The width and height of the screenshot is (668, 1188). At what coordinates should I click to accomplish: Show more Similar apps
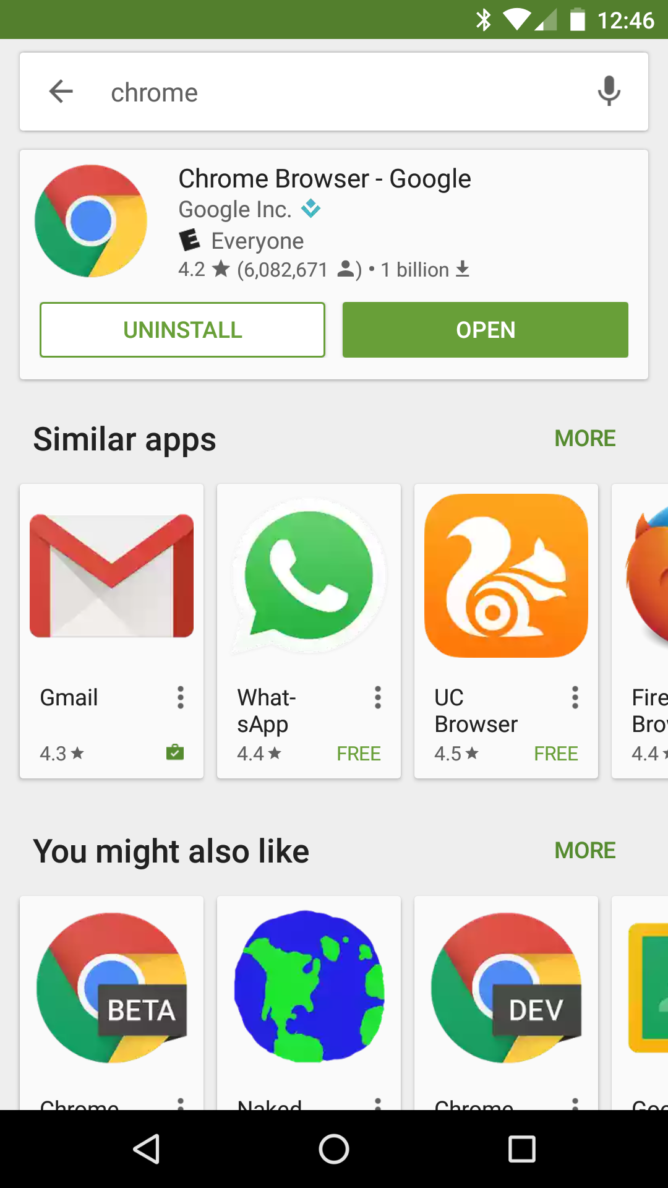click(x=585, y=438)
